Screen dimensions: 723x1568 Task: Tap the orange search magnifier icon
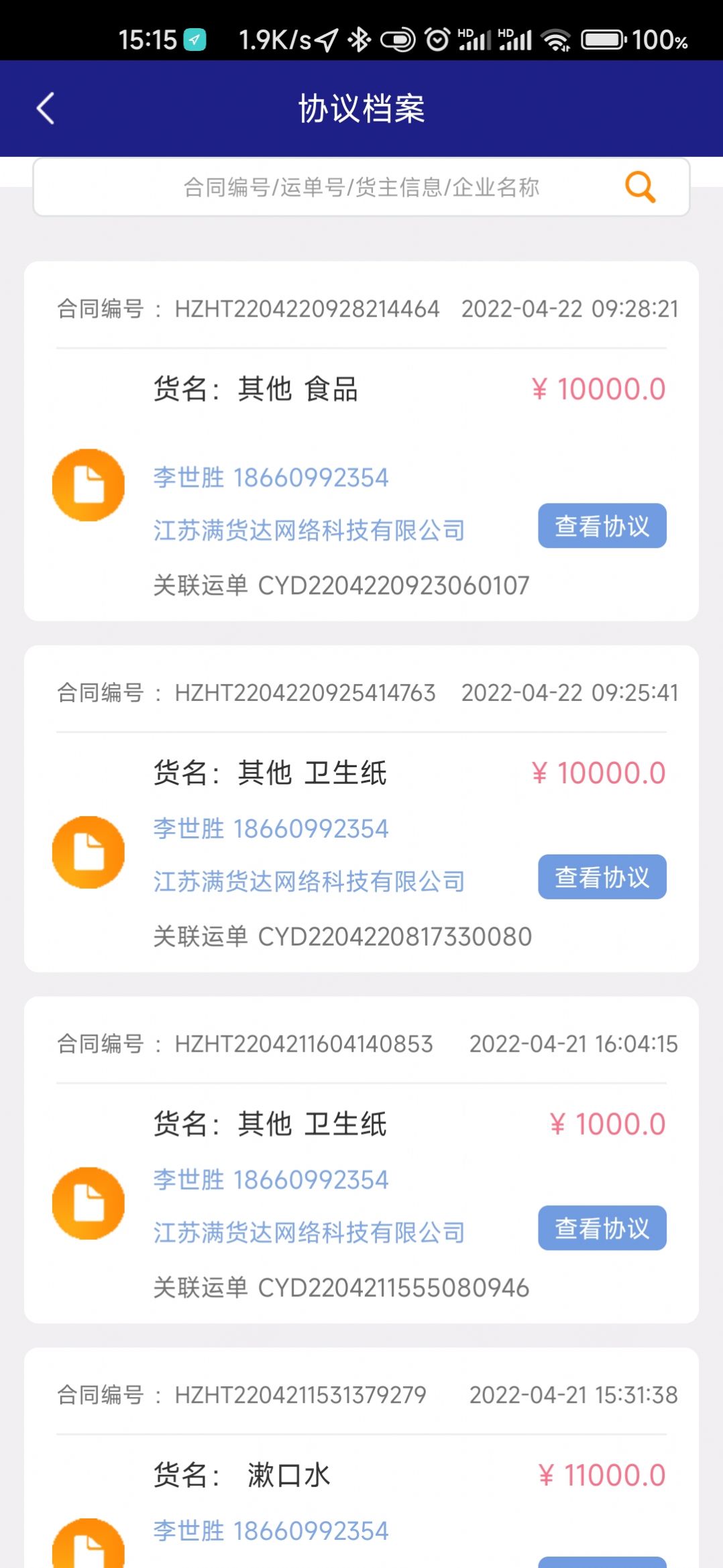click(640, 186)
